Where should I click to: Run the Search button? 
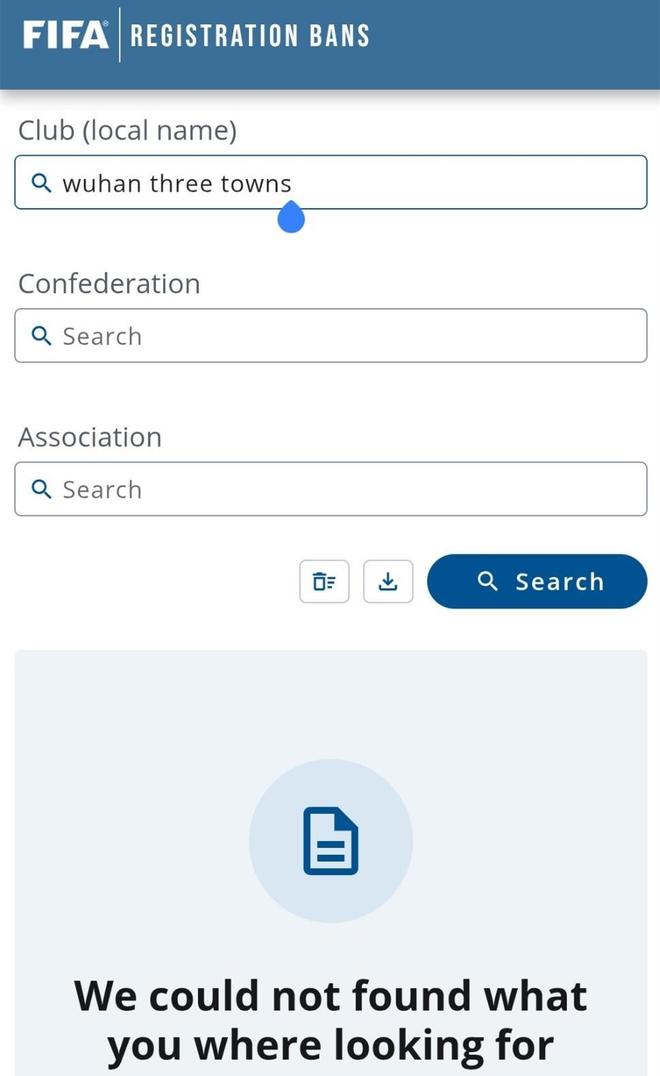coord(537,582)
